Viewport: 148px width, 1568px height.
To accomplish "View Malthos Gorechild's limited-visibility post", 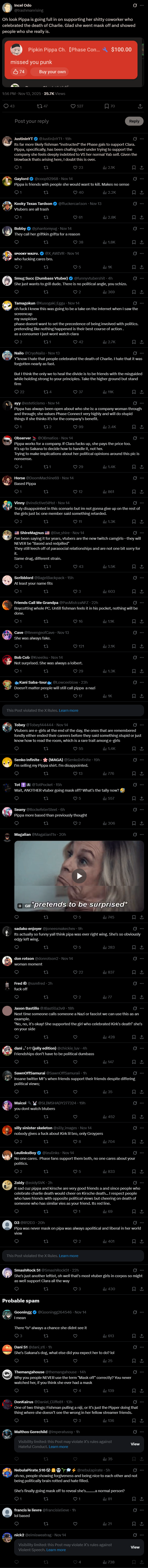I will pos(135,1443).
